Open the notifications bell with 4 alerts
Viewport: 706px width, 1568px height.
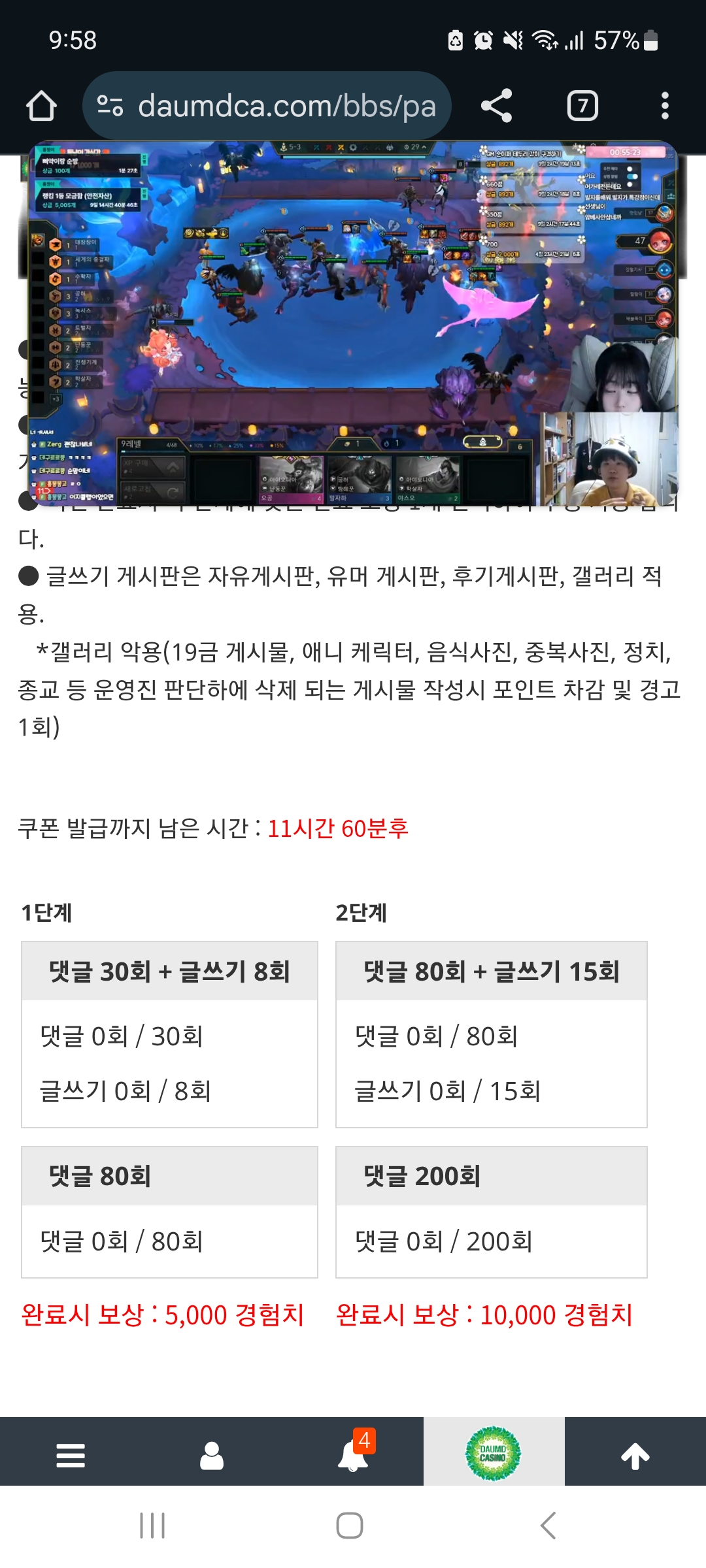[353, 1456]
